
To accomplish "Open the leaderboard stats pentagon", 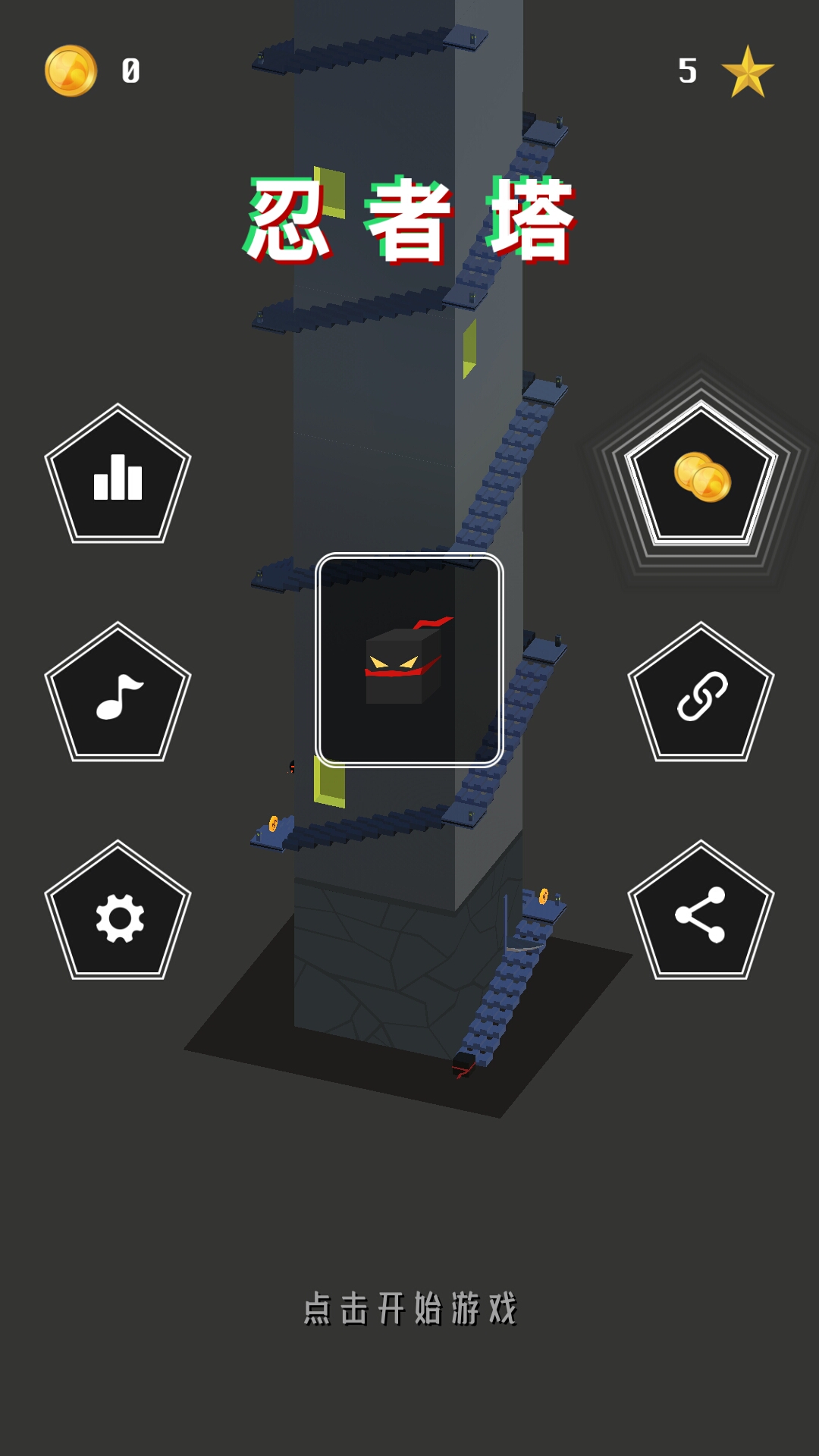I will pyautogui.click(x=118, y=477).
